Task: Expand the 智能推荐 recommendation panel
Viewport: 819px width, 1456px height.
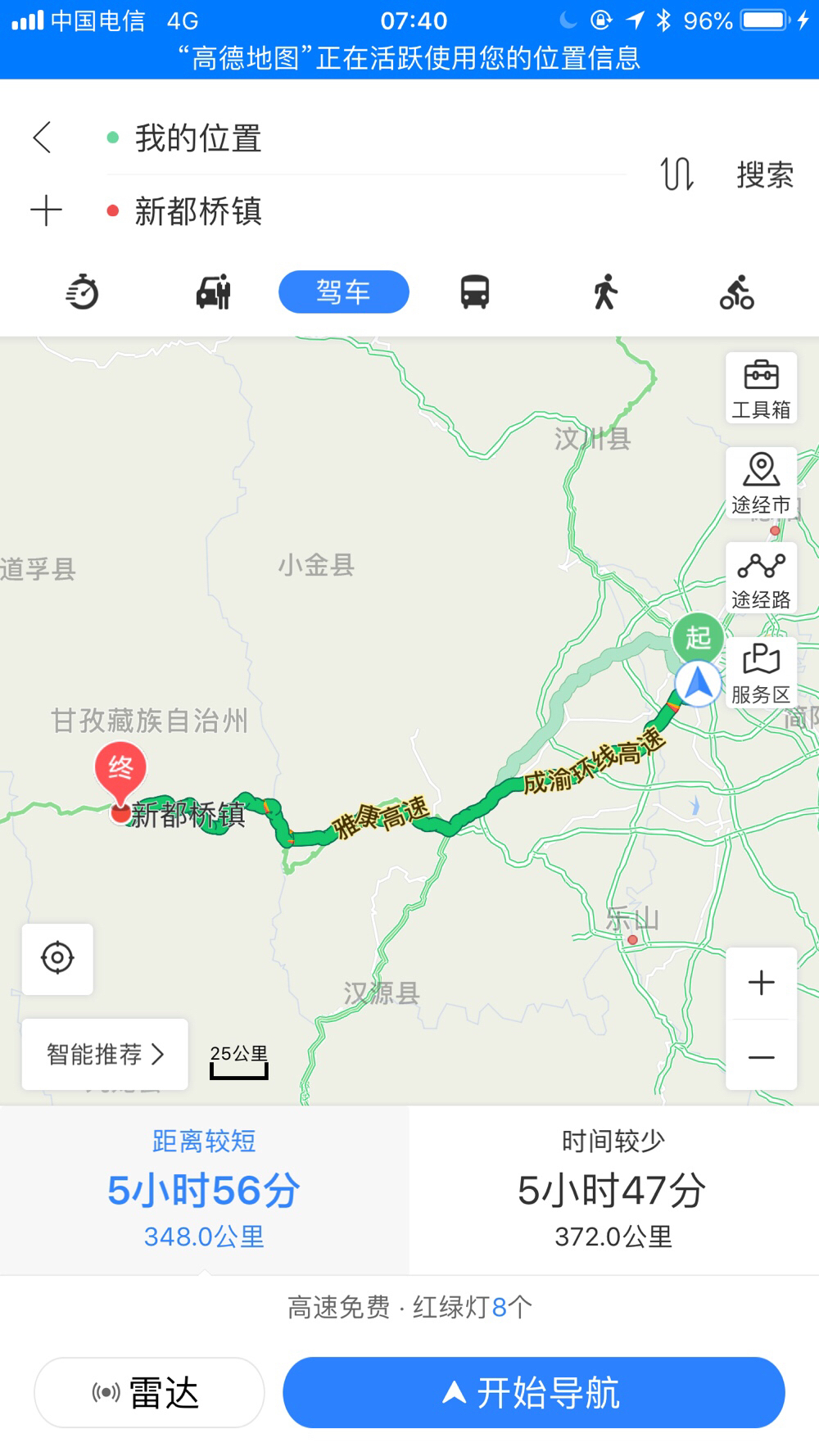Action: (x=103, y=1055)
